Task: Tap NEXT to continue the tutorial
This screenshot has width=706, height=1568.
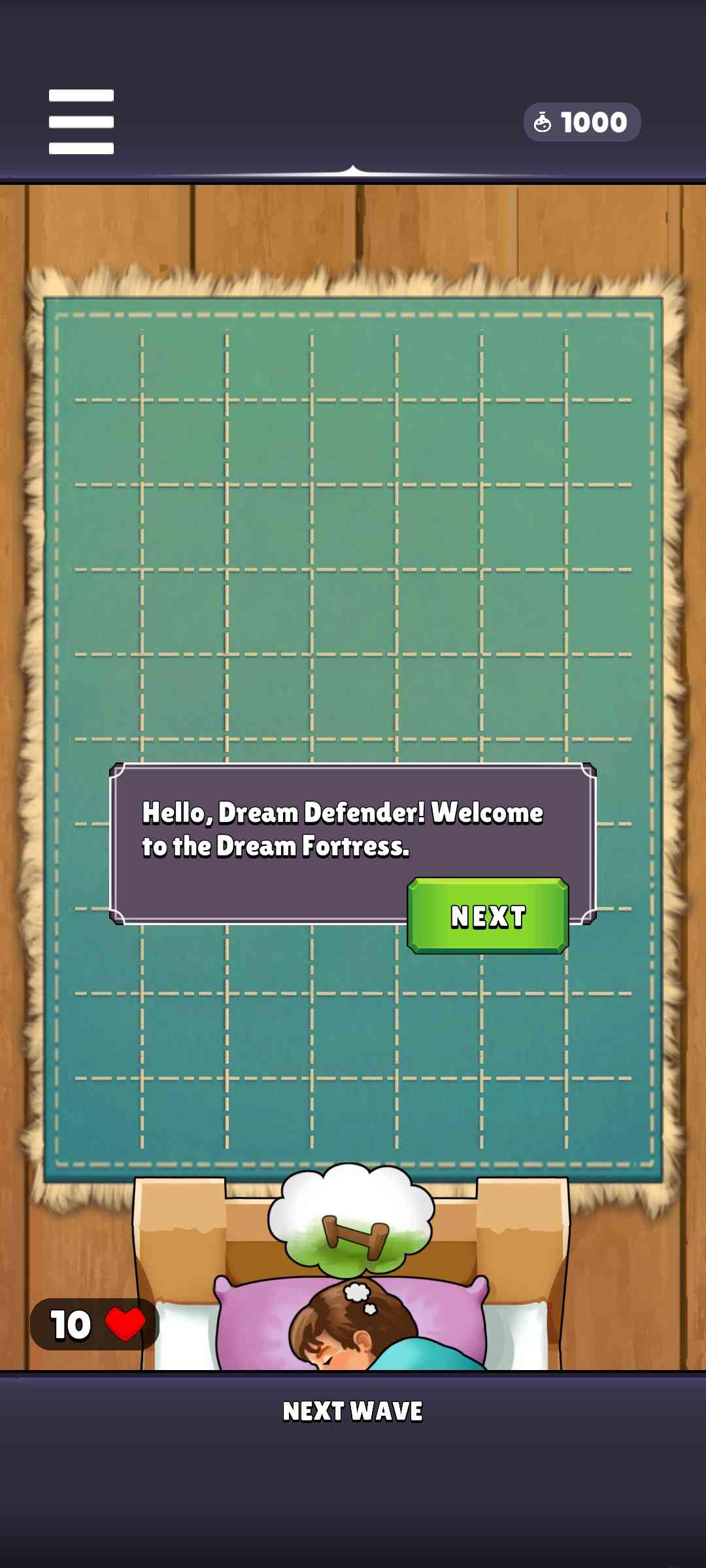Action: click(x=488, y=916)
